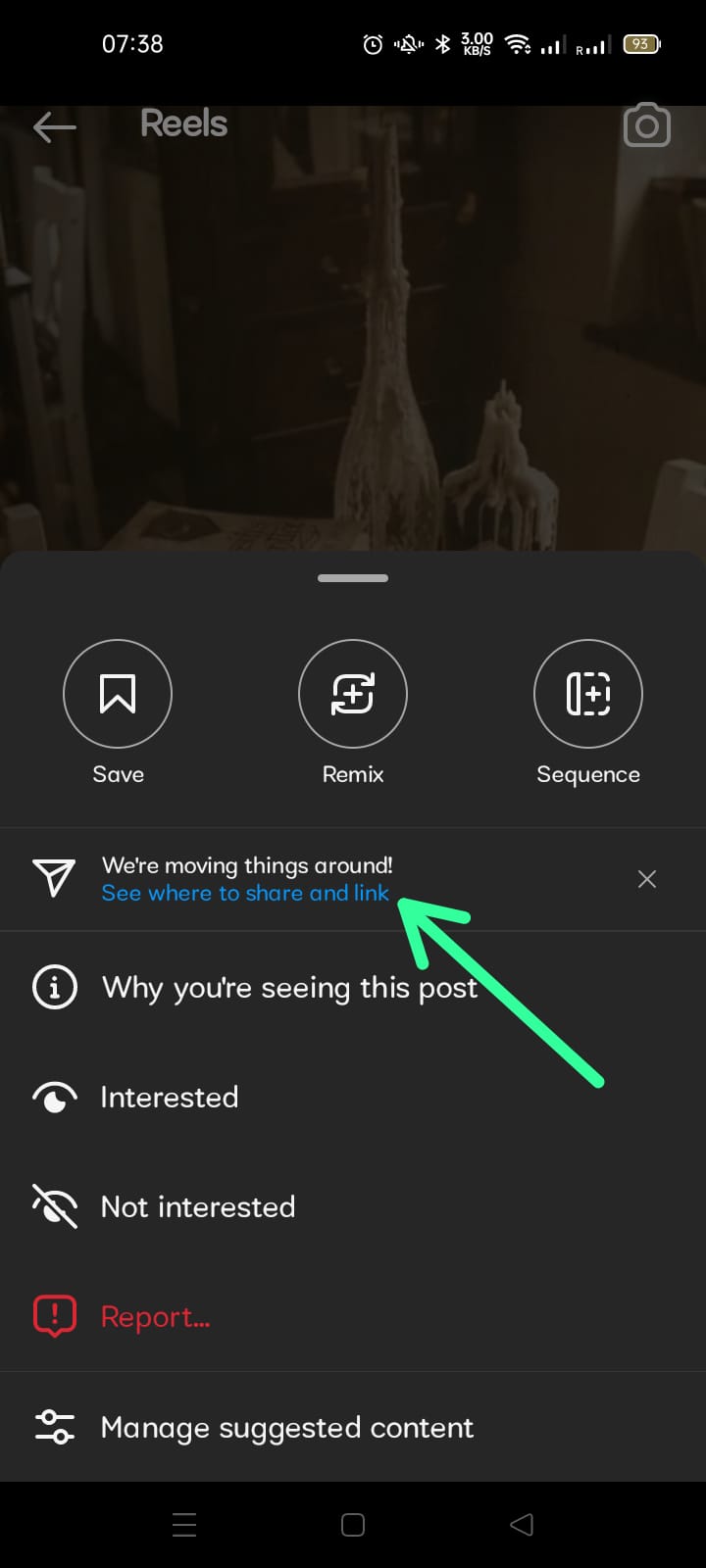This screenshot has height=1568, width=706.
Task: Open Manage suggested content
Action: tap(286, 1427)
